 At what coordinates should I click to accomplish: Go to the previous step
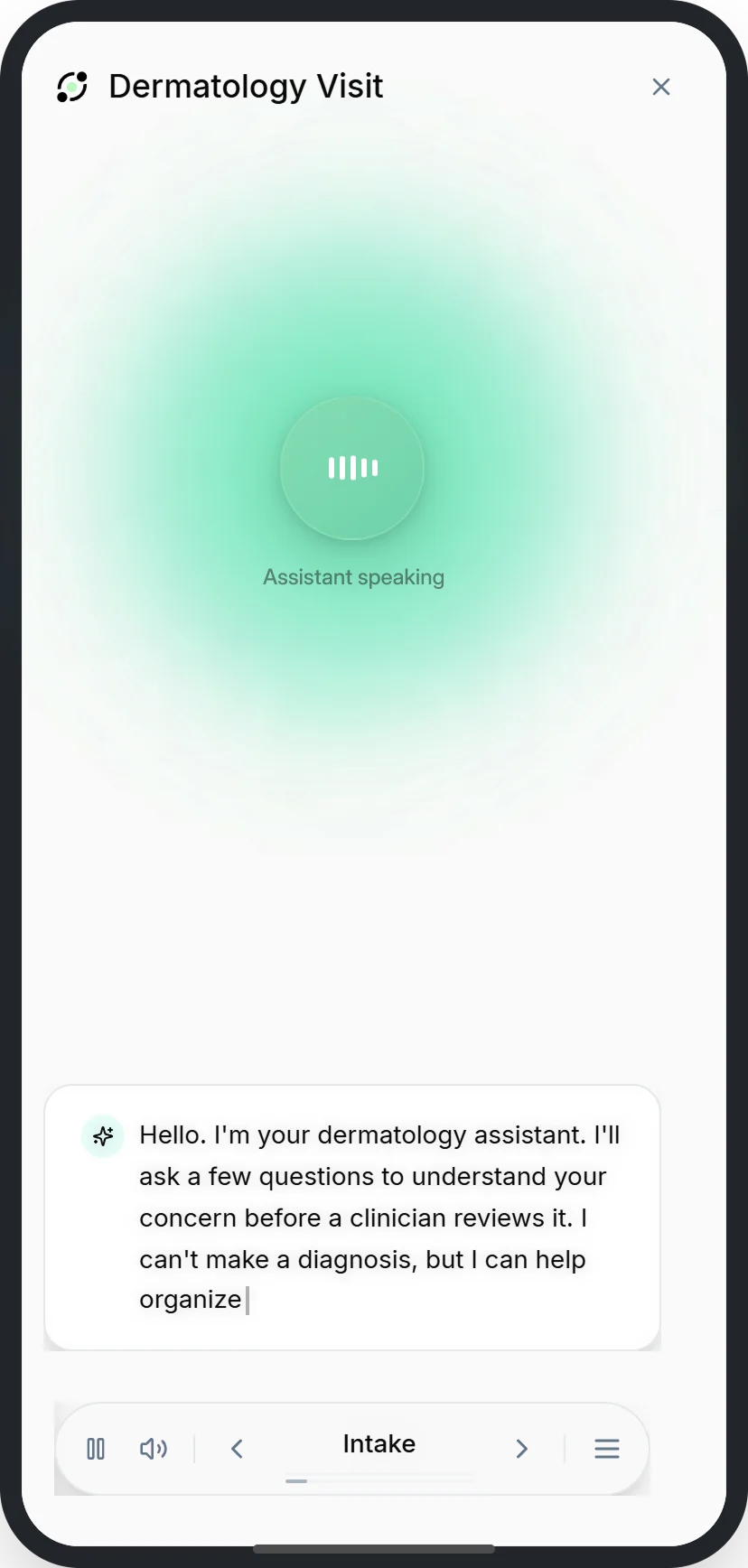point(237,1449)
